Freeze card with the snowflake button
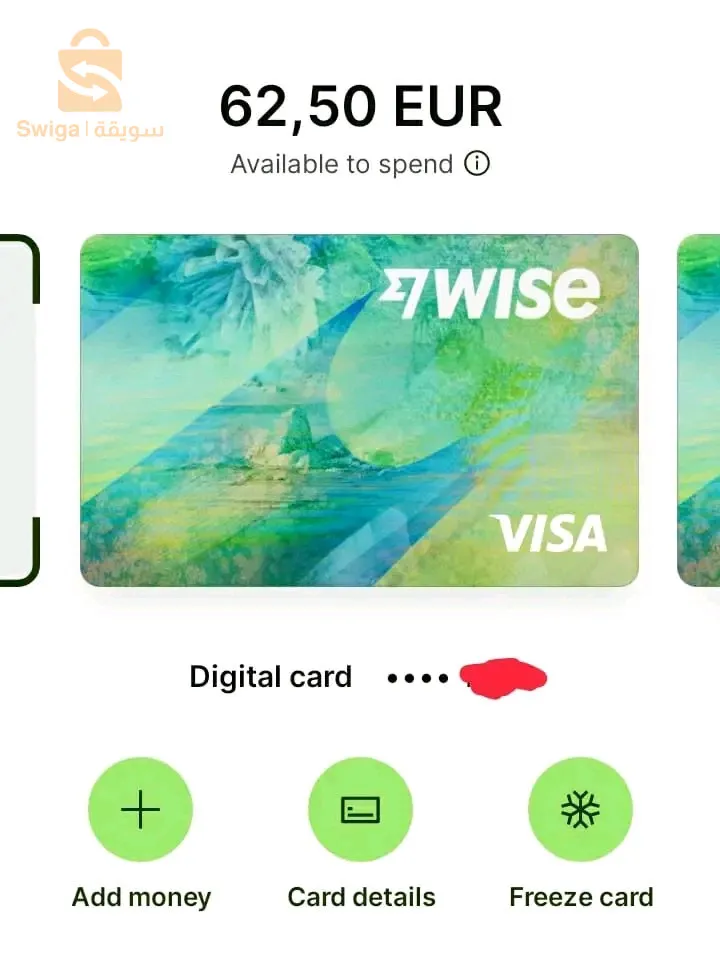720x958 pixels. [x=580, y=809]
